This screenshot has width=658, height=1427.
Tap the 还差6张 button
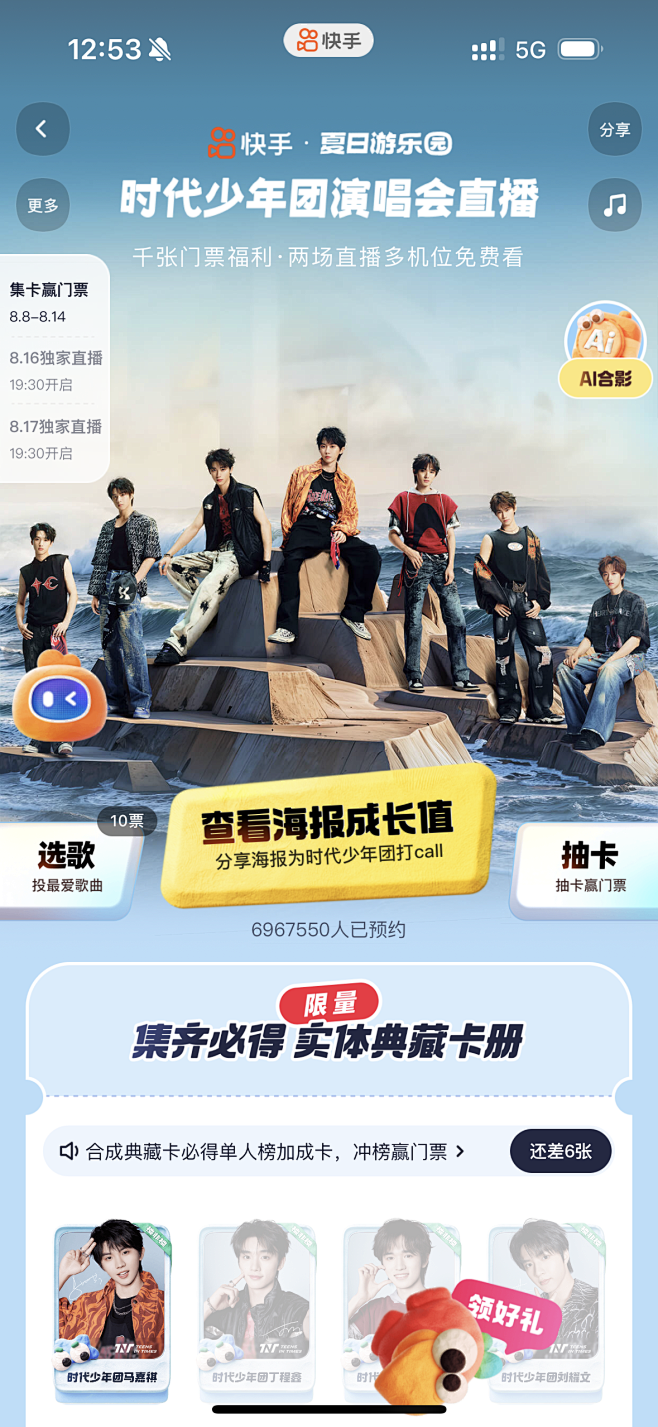[560, 1152]
